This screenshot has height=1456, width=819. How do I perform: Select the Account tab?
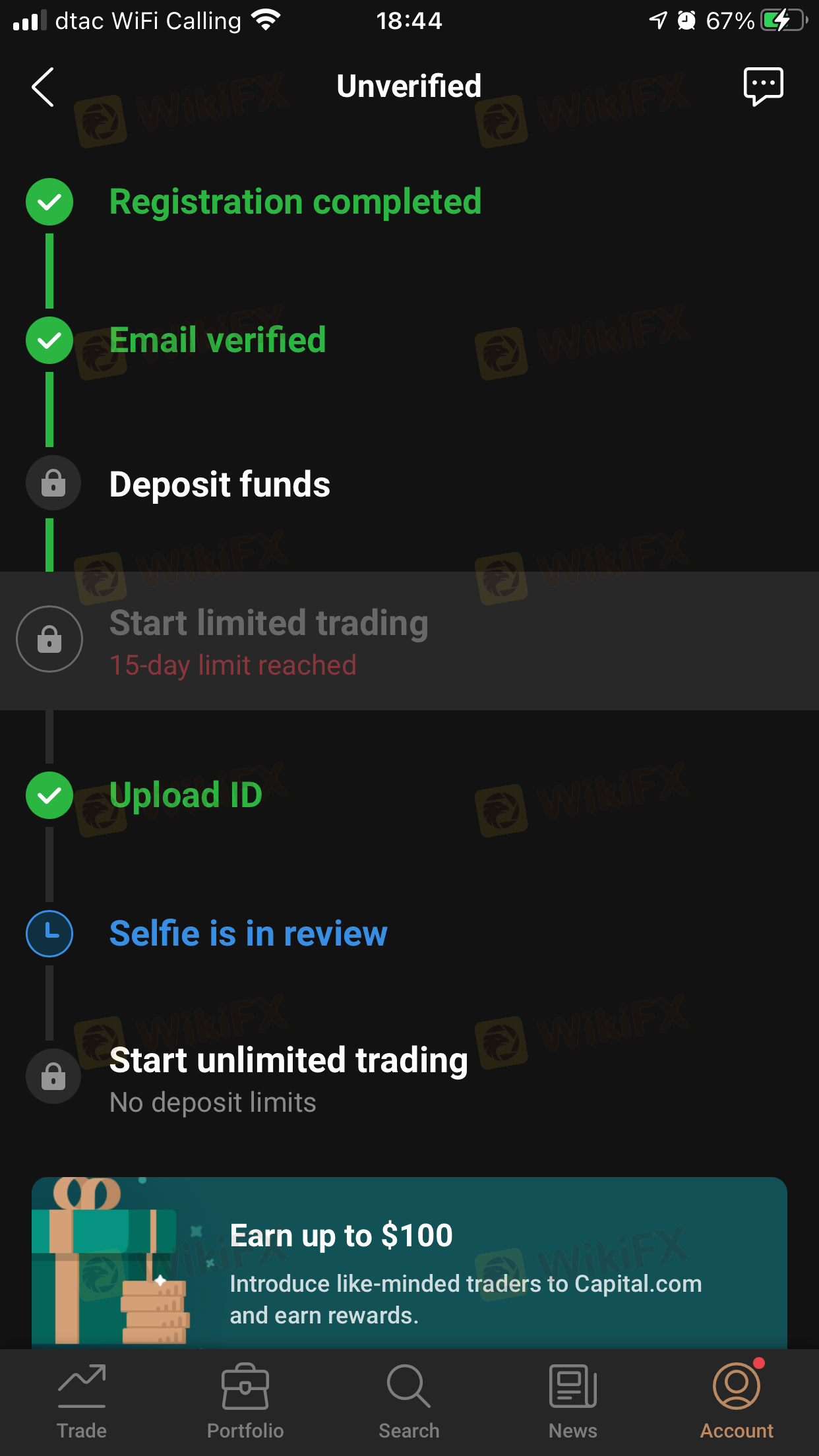[x=737, y=1402]
